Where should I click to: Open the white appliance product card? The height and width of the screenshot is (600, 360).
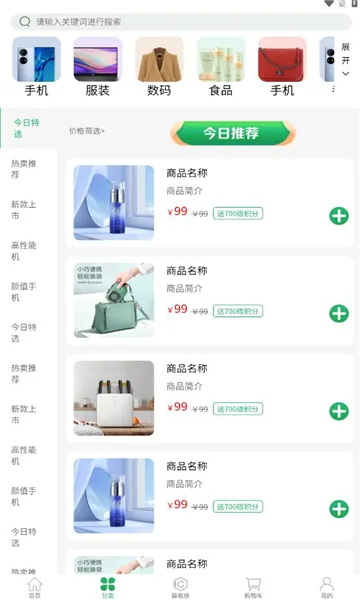[210, 398]
